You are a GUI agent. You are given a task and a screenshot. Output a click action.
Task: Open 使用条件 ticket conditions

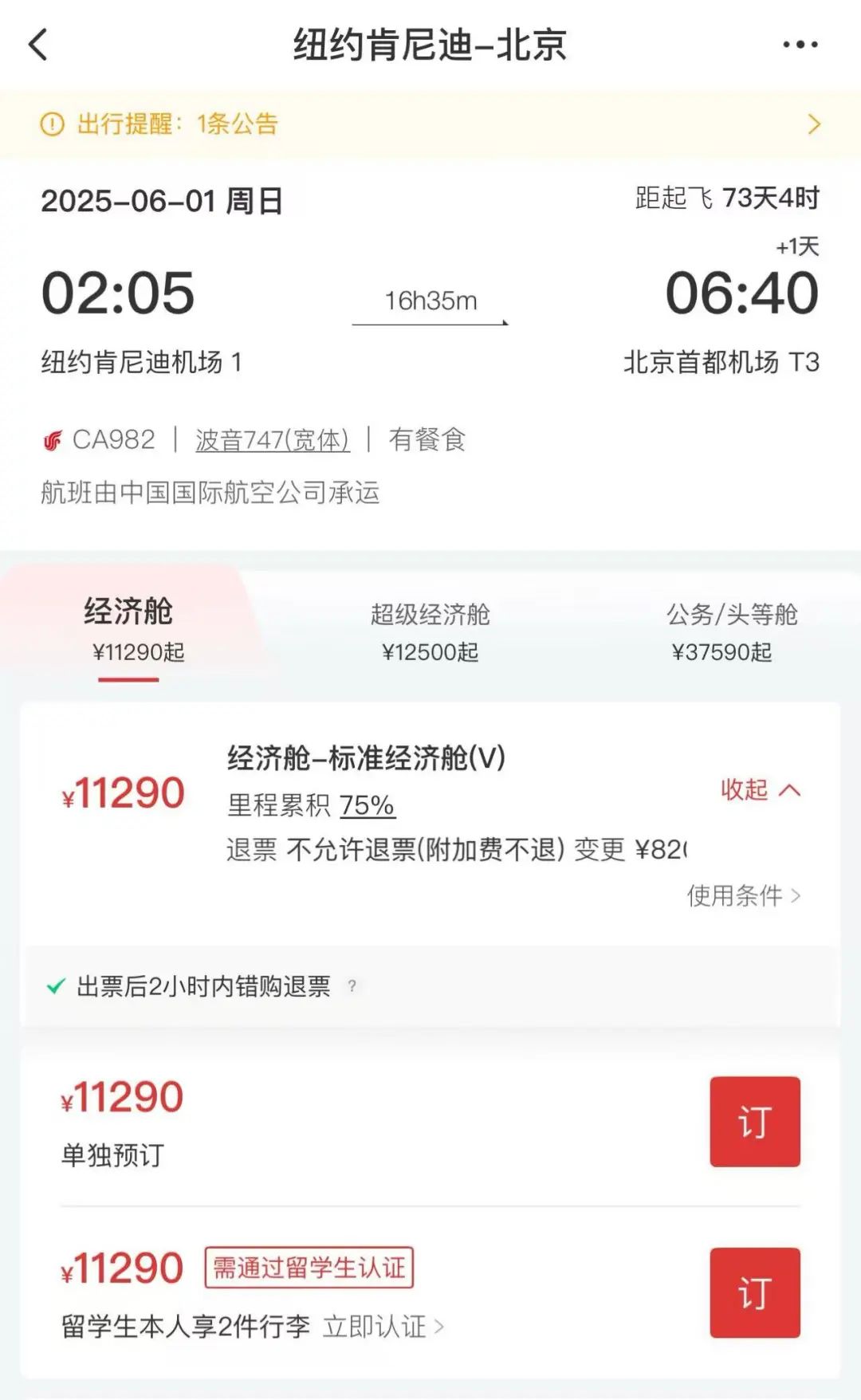click(744, 895)
